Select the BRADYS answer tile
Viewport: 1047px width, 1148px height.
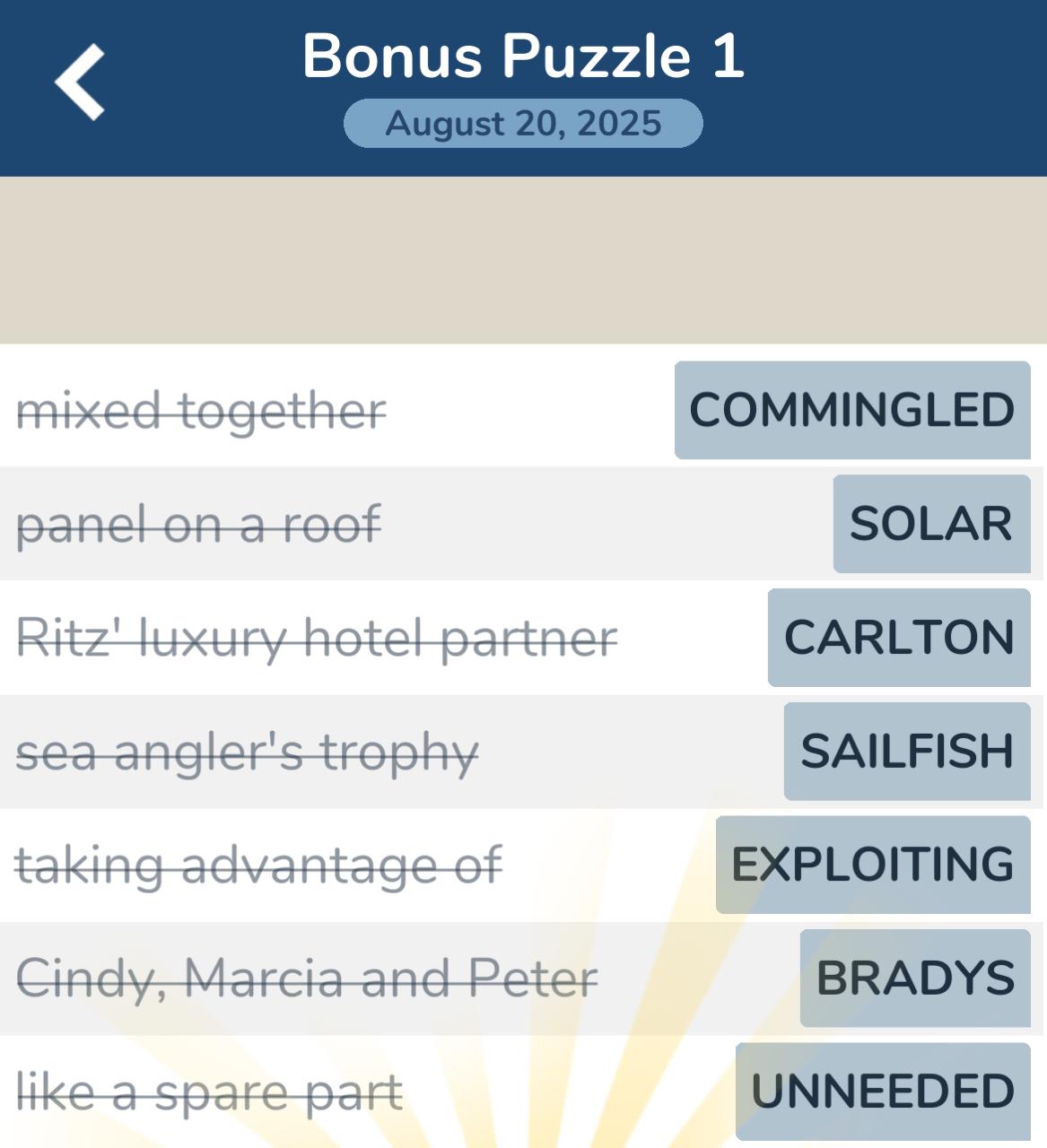pyautogui.click(x=914, y=978)
